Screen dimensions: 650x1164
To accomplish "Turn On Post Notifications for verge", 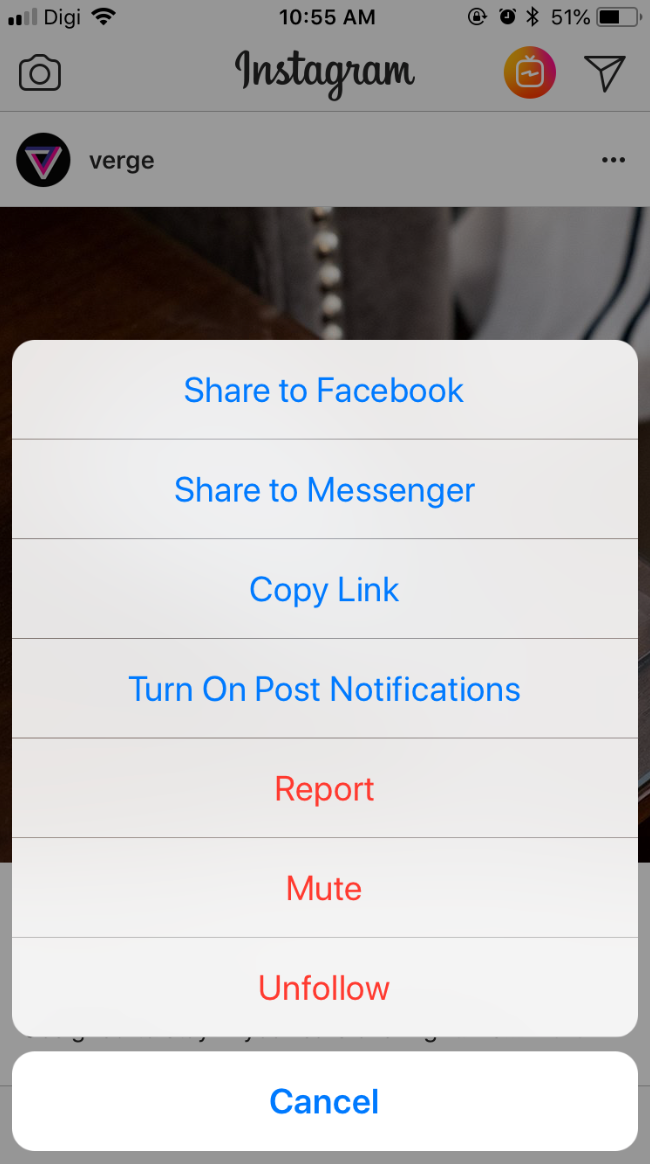I will pyautogui.click(x=324, y=689).
